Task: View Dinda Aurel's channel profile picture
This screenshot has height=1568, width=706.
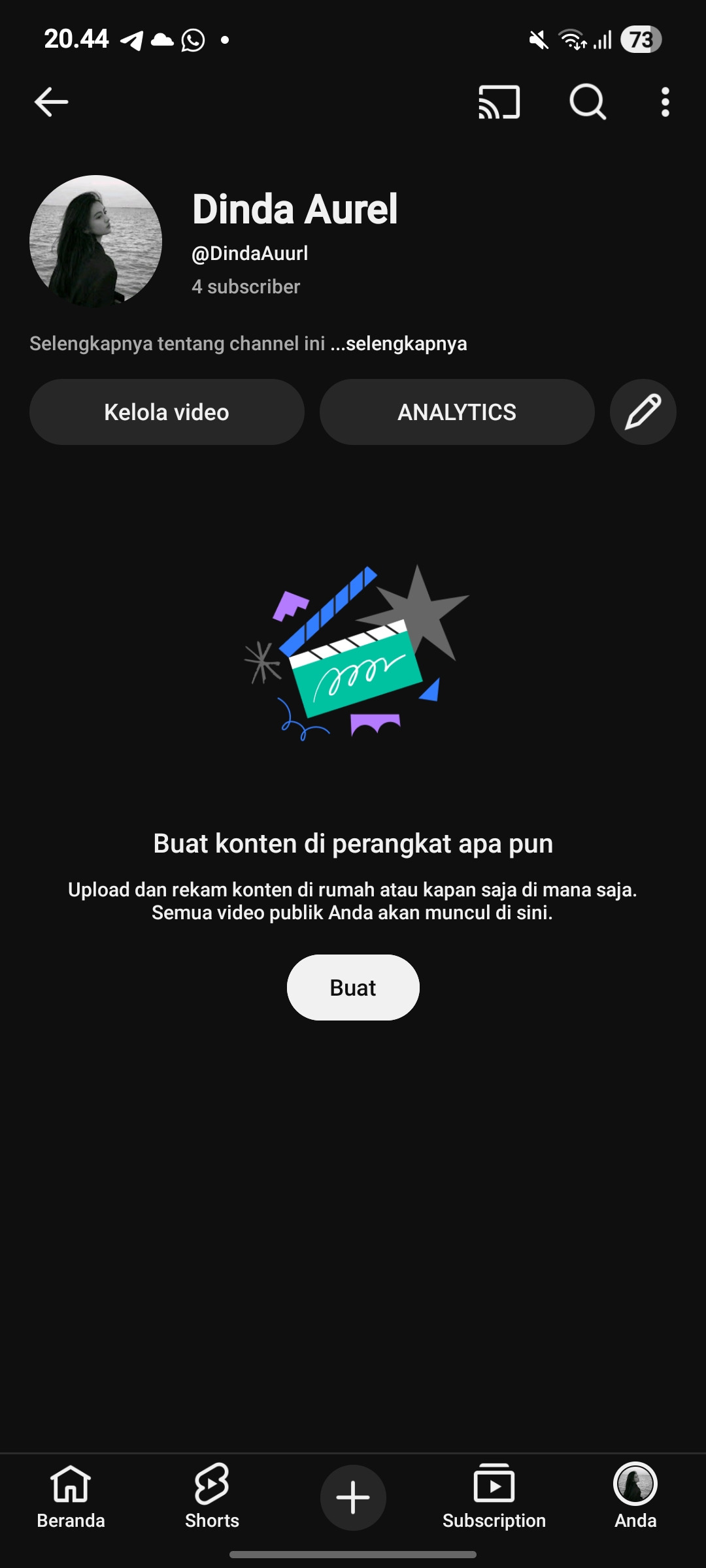Action: pos(95,240)
